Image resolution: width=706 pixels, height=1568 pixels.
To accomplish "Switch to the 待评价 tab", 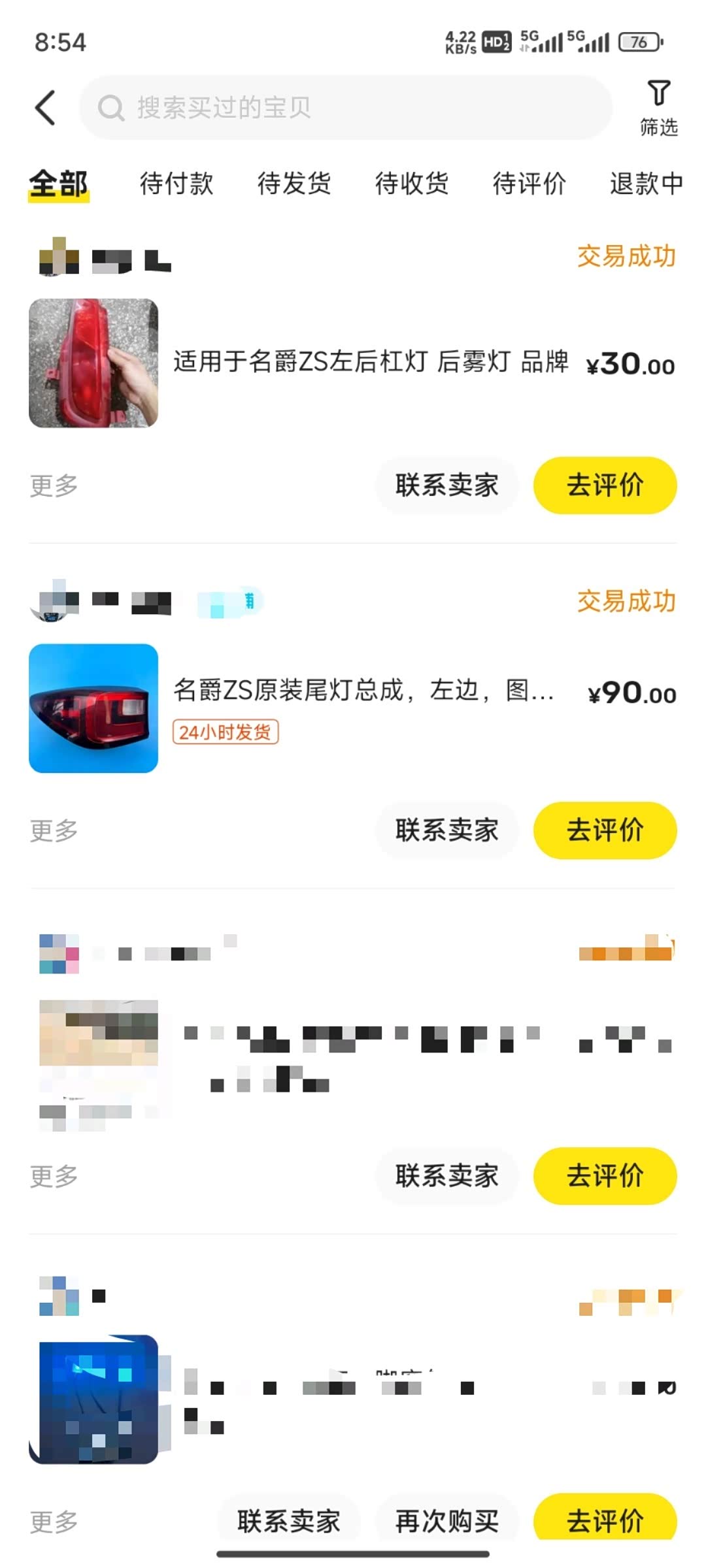I will click(529, 184).
